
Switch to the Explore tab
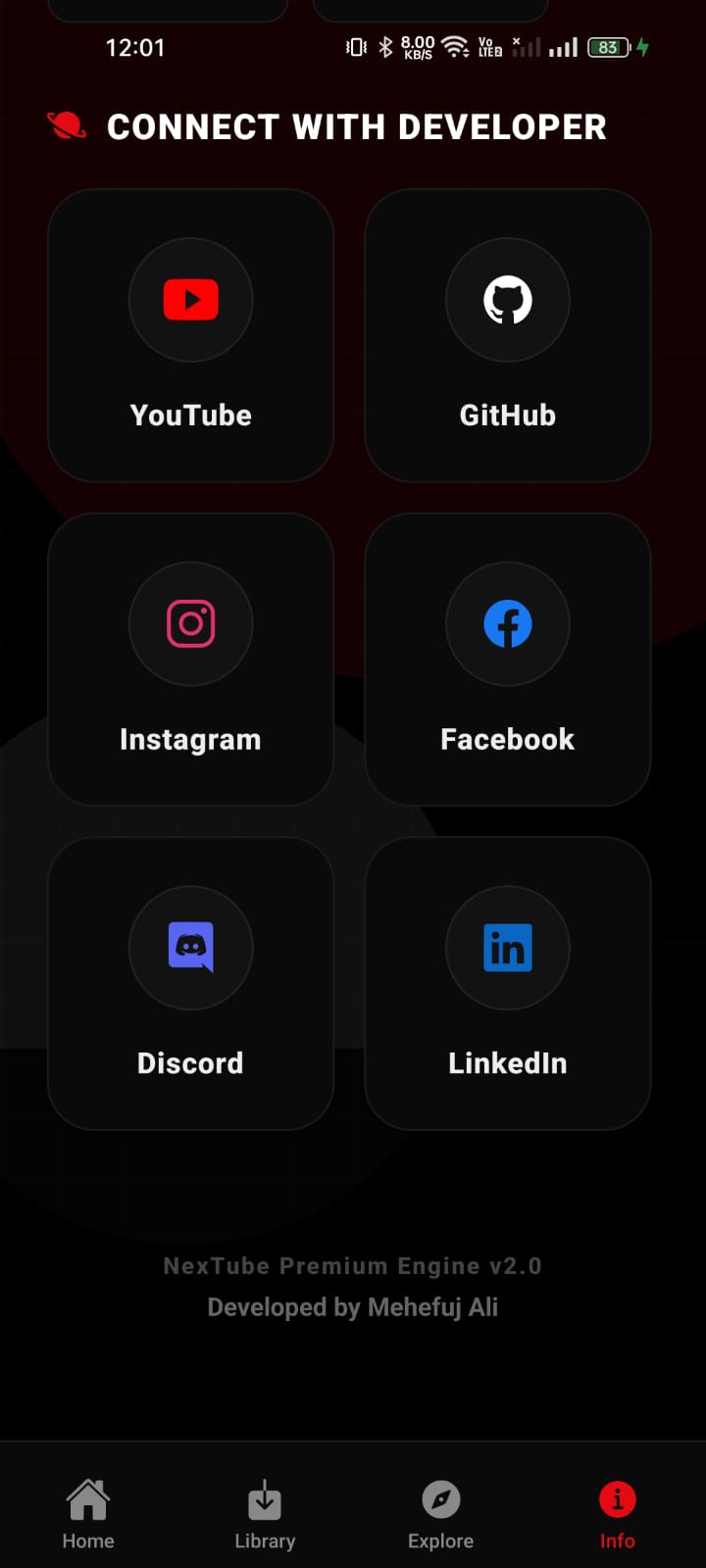[x=440, y=1514]
